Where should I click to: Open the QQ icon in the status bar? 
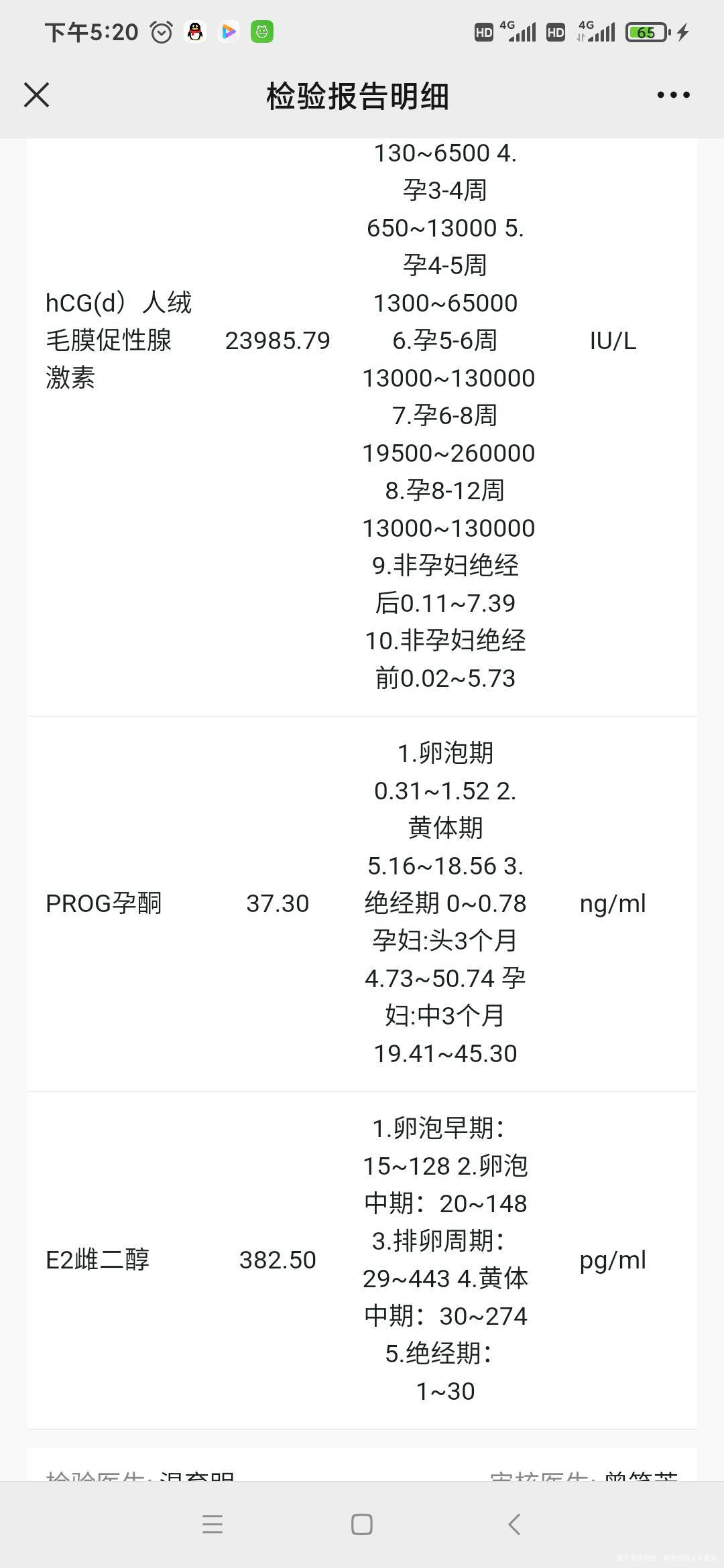[x=195, y=31]
